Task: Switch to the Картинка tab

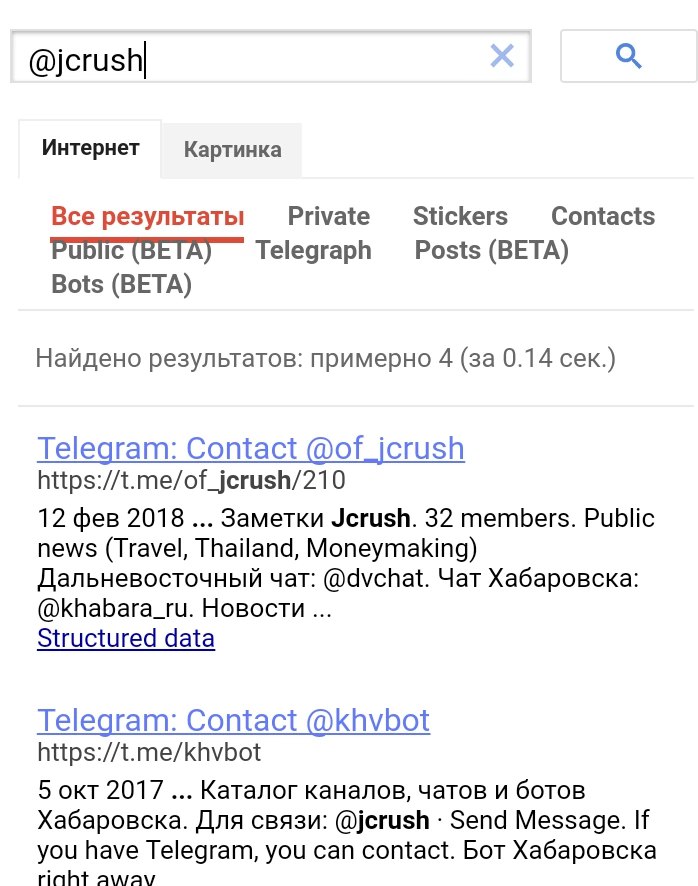Action: pyautogui.click(x=232, y=150)
